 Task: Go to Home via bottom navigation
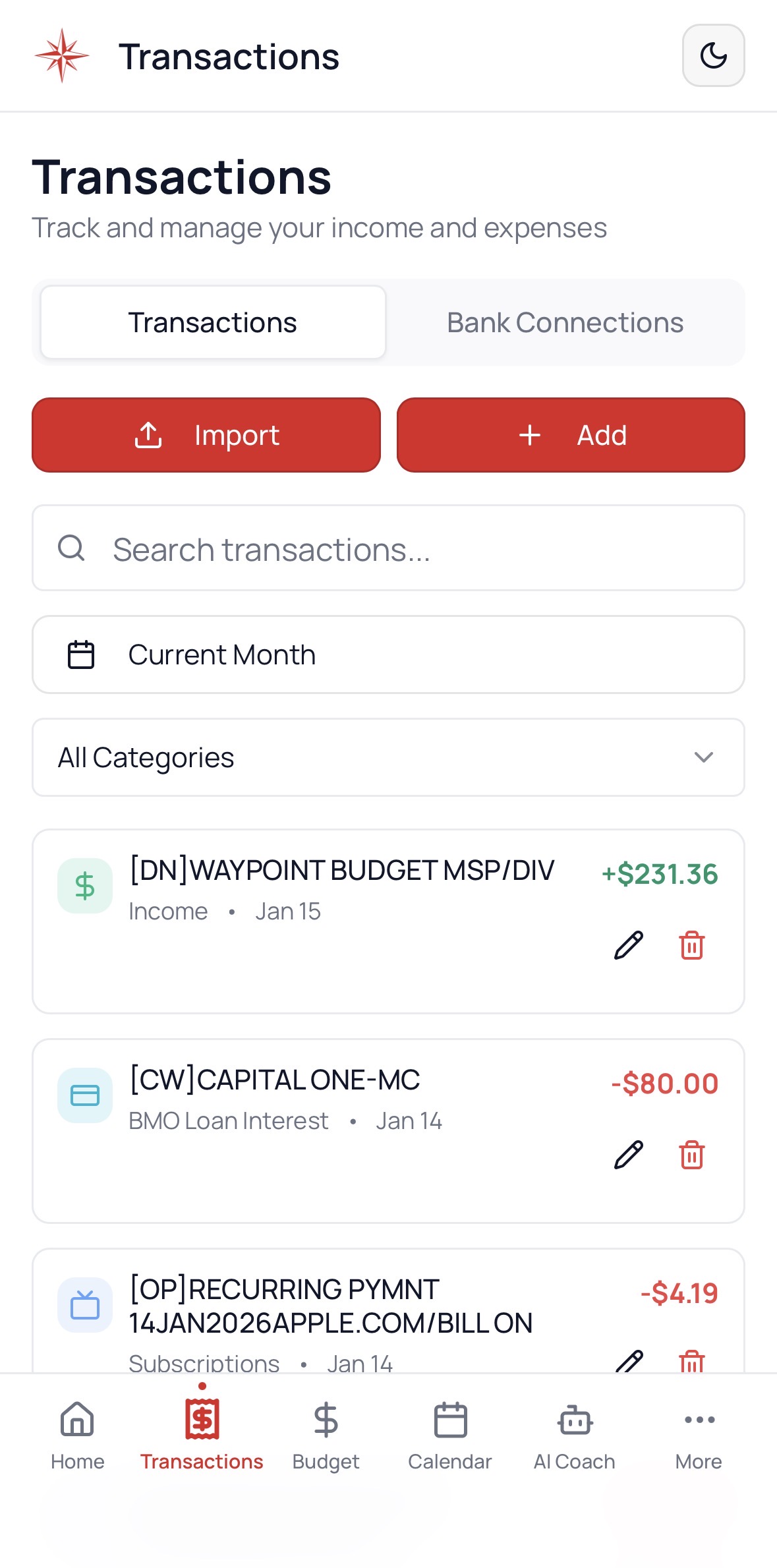(x=77, y=1440)
